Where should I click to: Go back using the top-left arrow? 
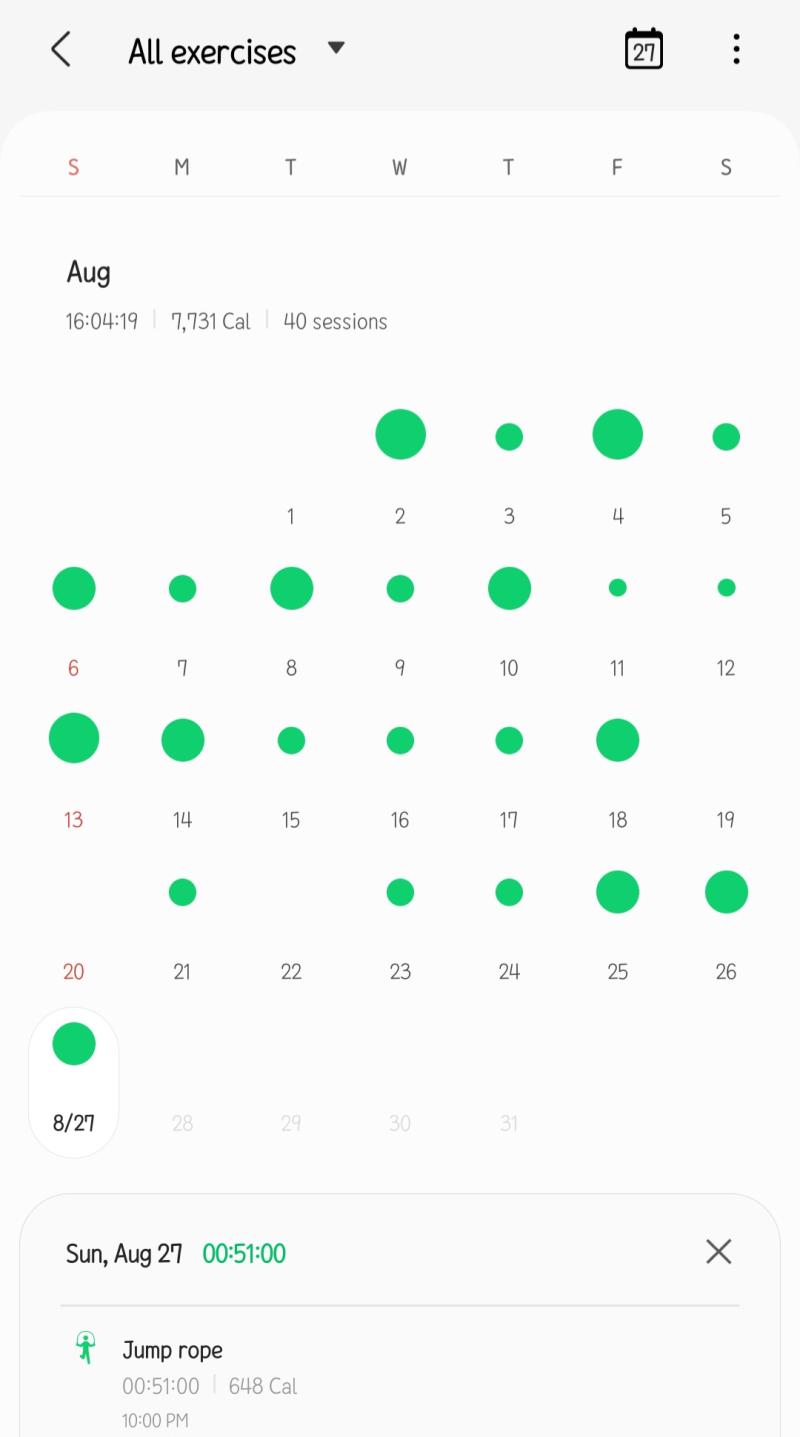tap(61, 49)
